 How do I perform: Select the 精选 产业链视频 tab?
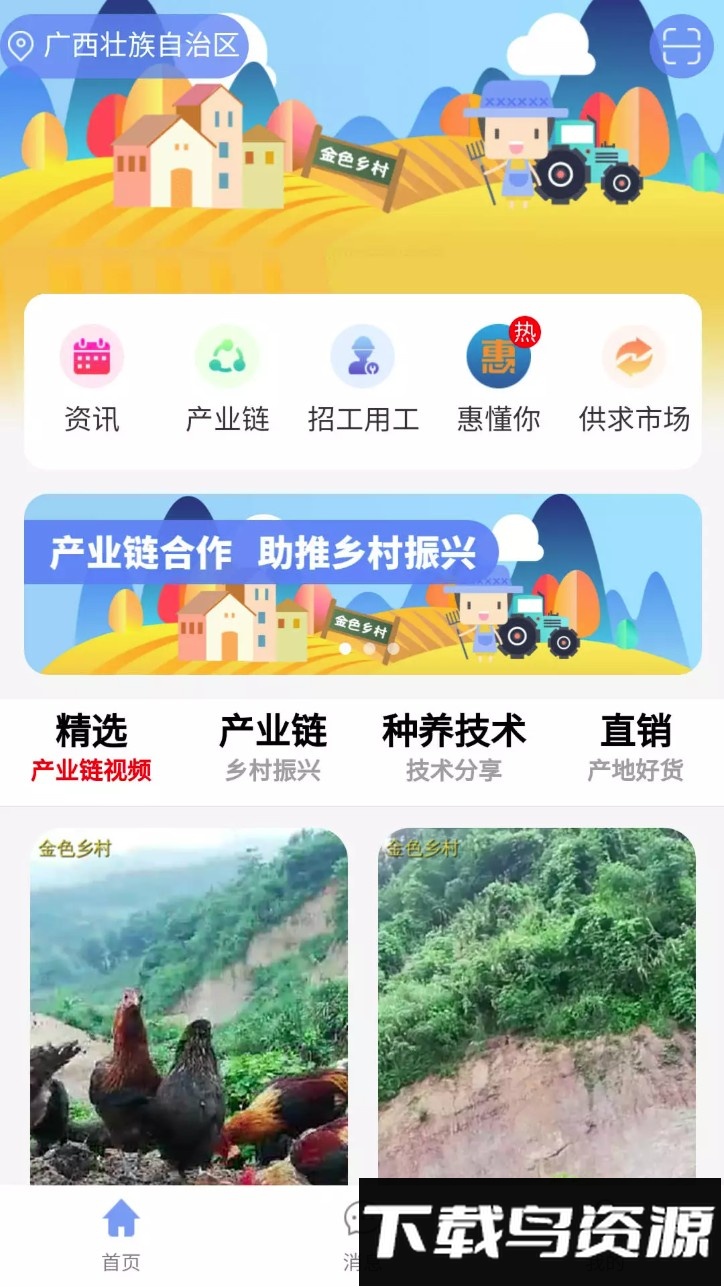pyautogui.click(x=91, y=747)
